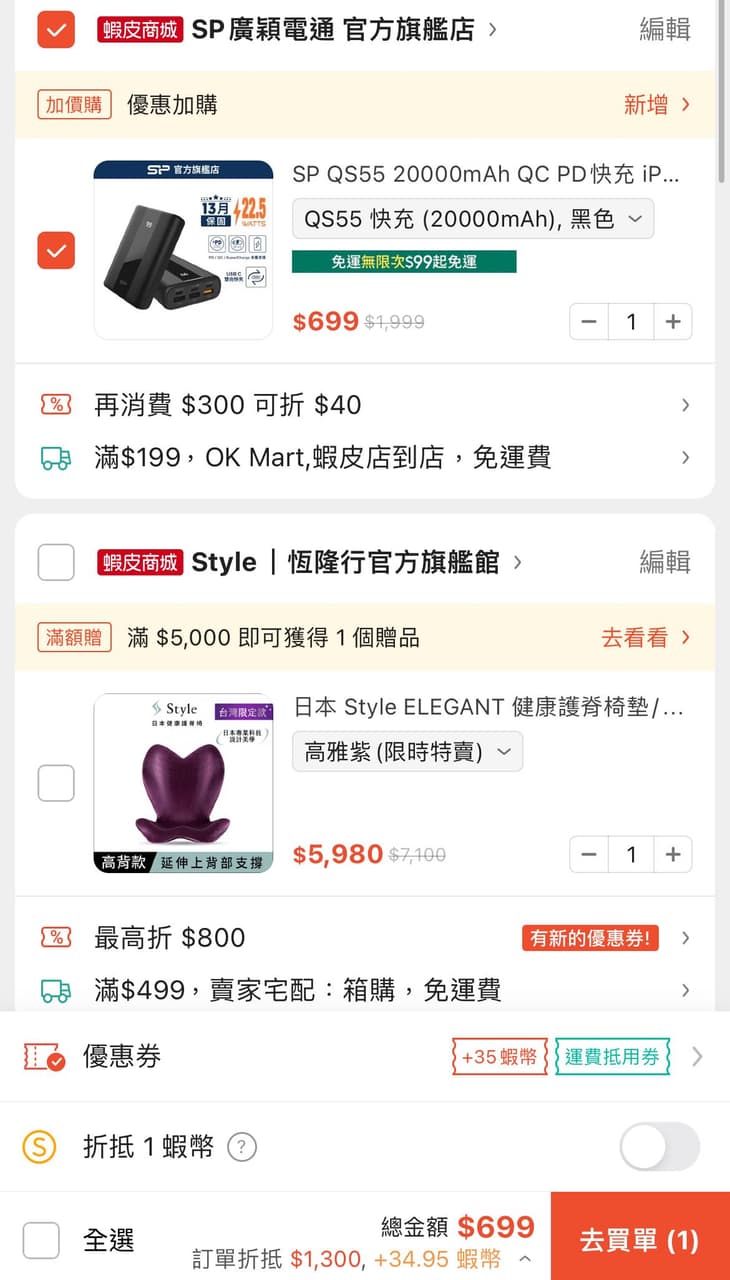Click the 去看看 gift promotion link
The image size is (730, 1280).
click(x=634, y=637)
